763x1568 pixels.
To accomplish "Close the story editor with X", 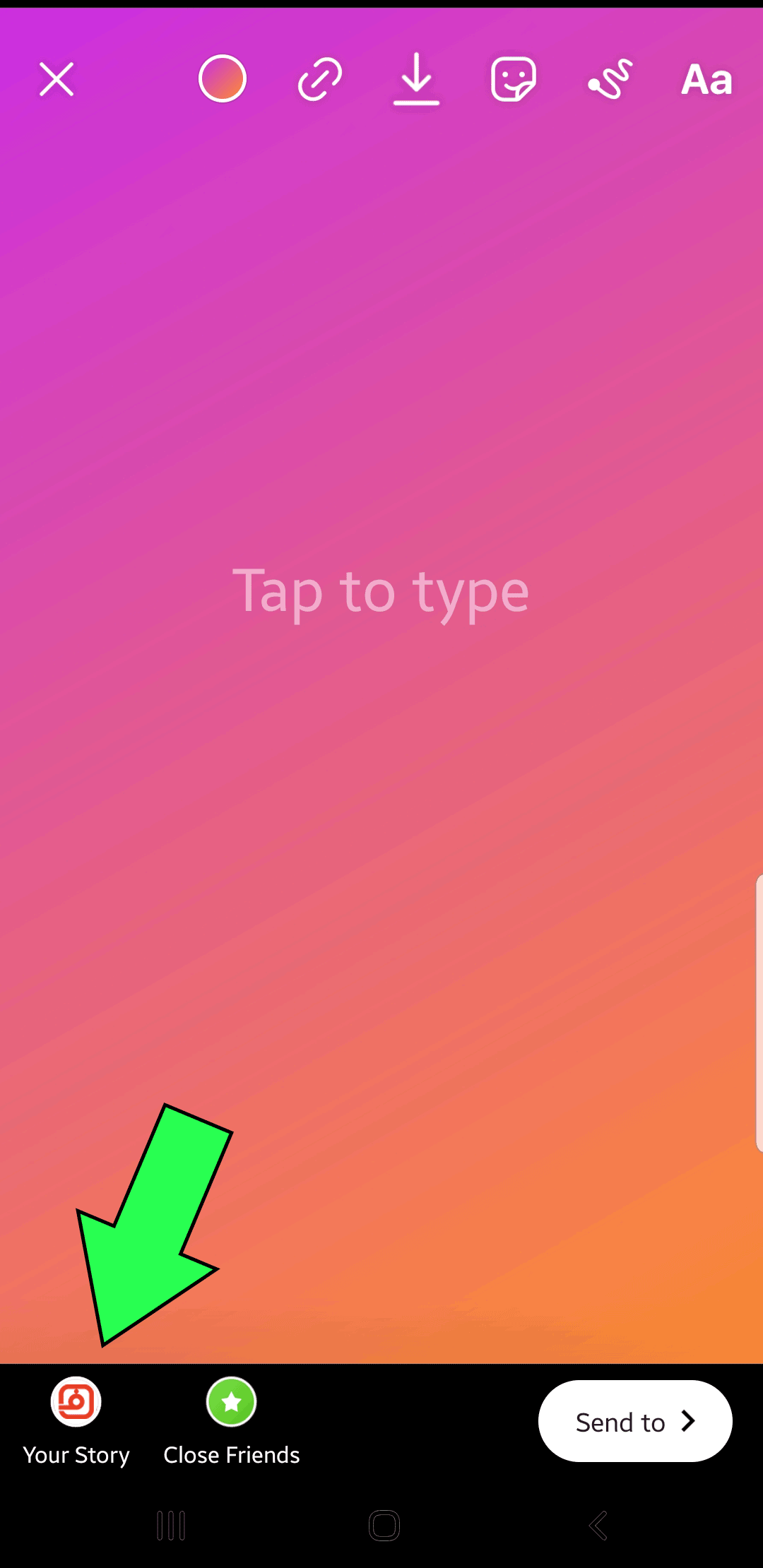I will (57, 79).
